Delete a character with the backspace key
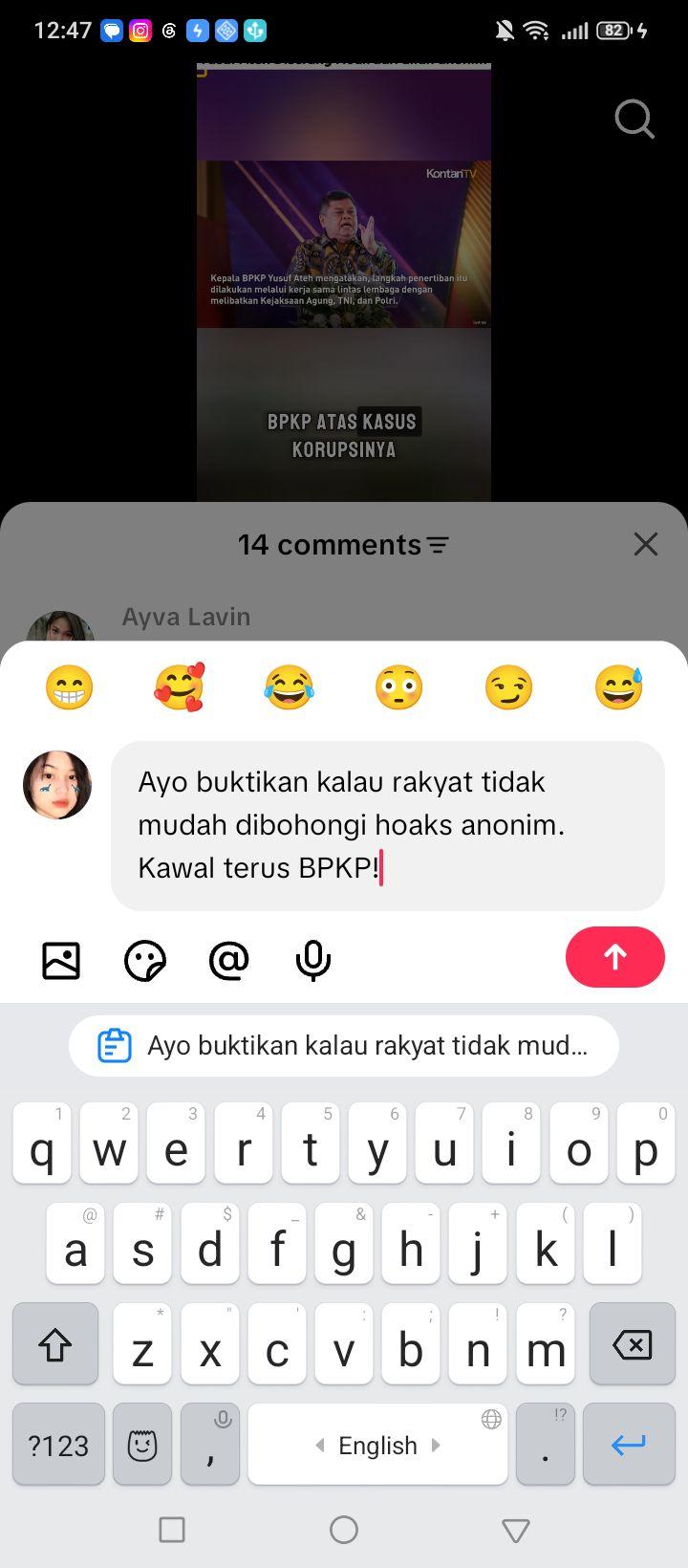The height and width of the screenshot is (1568, 688). click(632, 1343)
